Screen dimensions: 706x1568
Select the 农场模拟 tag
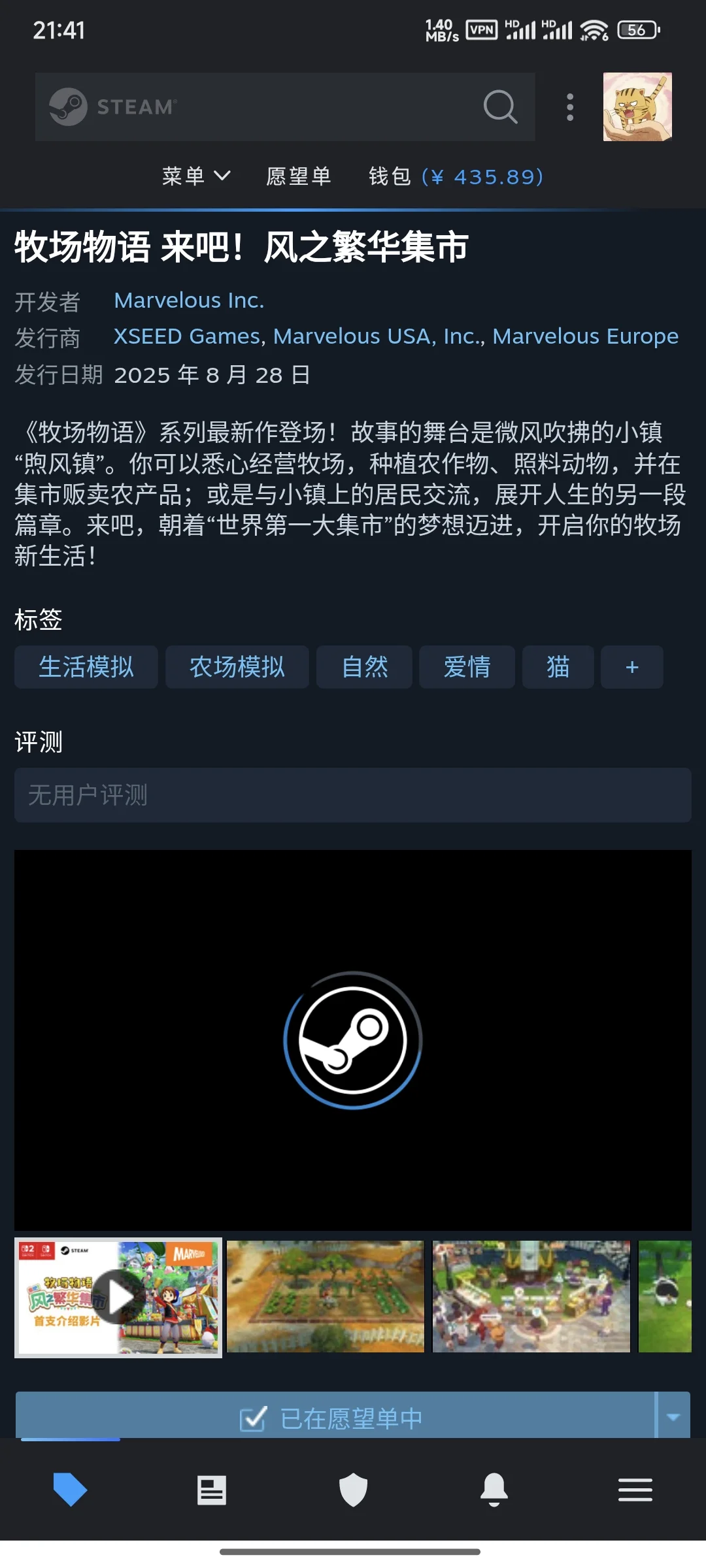[237, 667]
